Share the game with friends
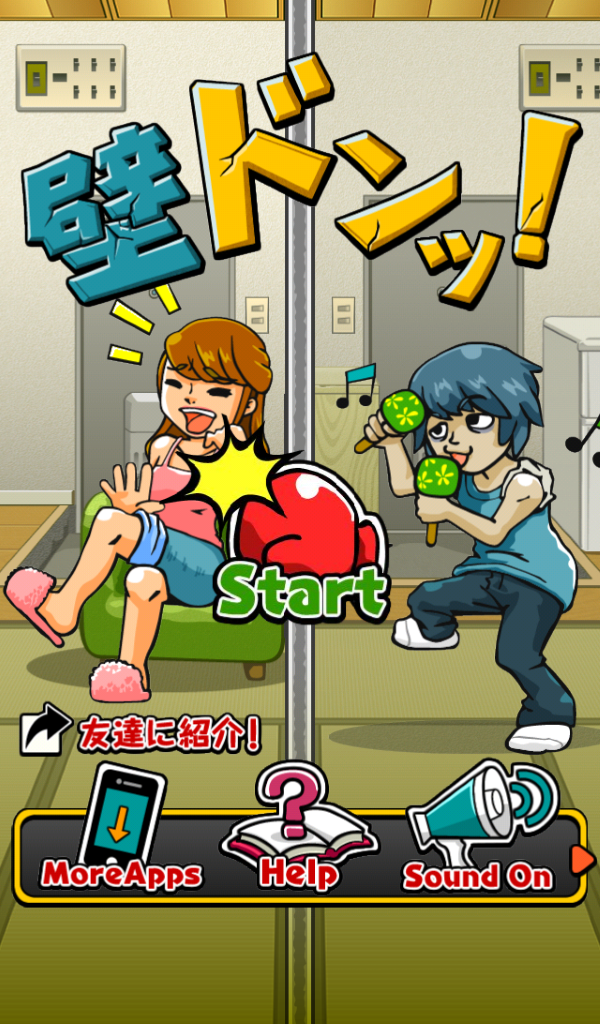Screen dimensions: 600x1024 pos(142,735)
